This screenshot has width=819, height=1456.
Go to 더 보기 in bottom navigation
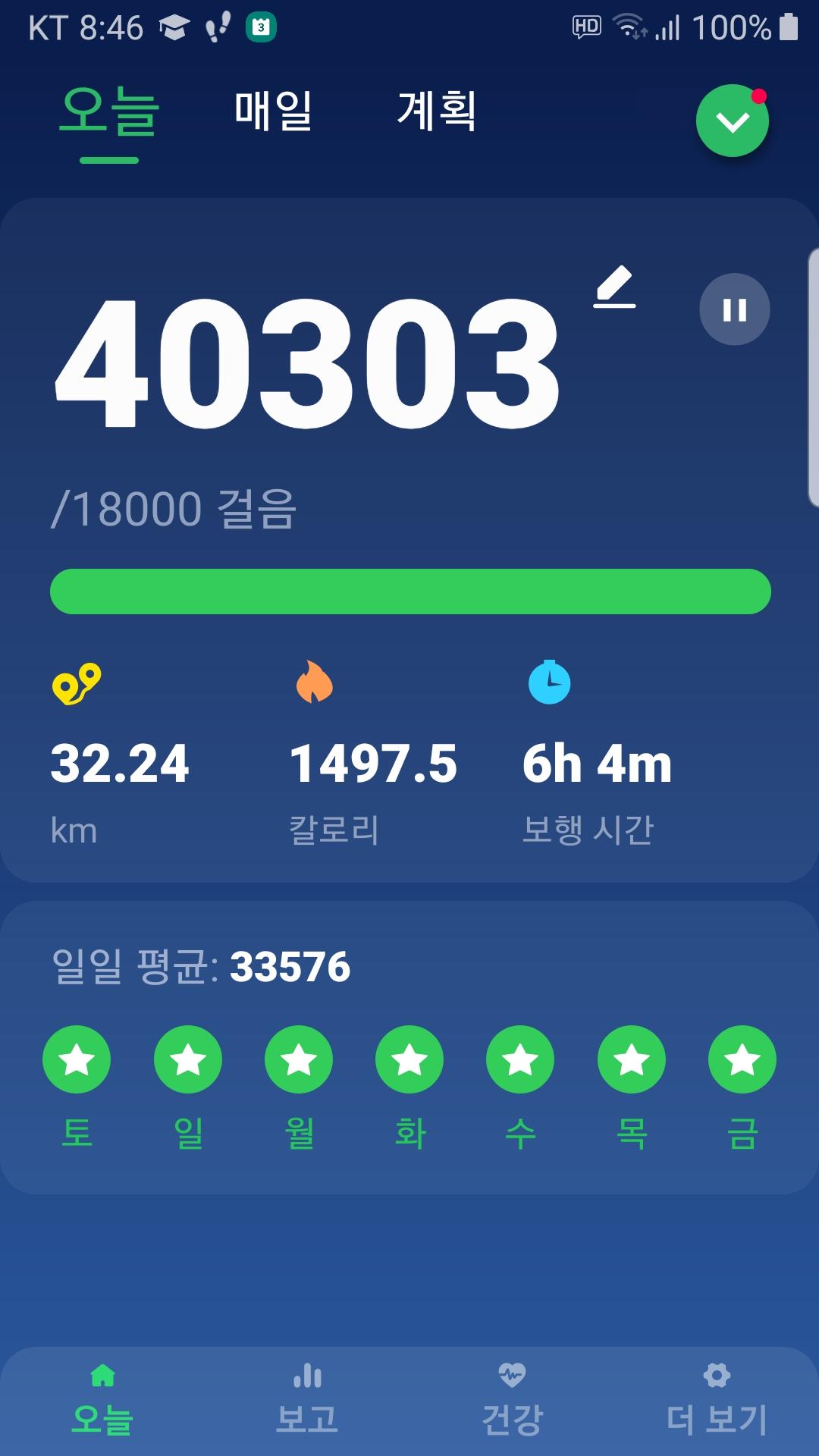click(x=717, y=1400)
